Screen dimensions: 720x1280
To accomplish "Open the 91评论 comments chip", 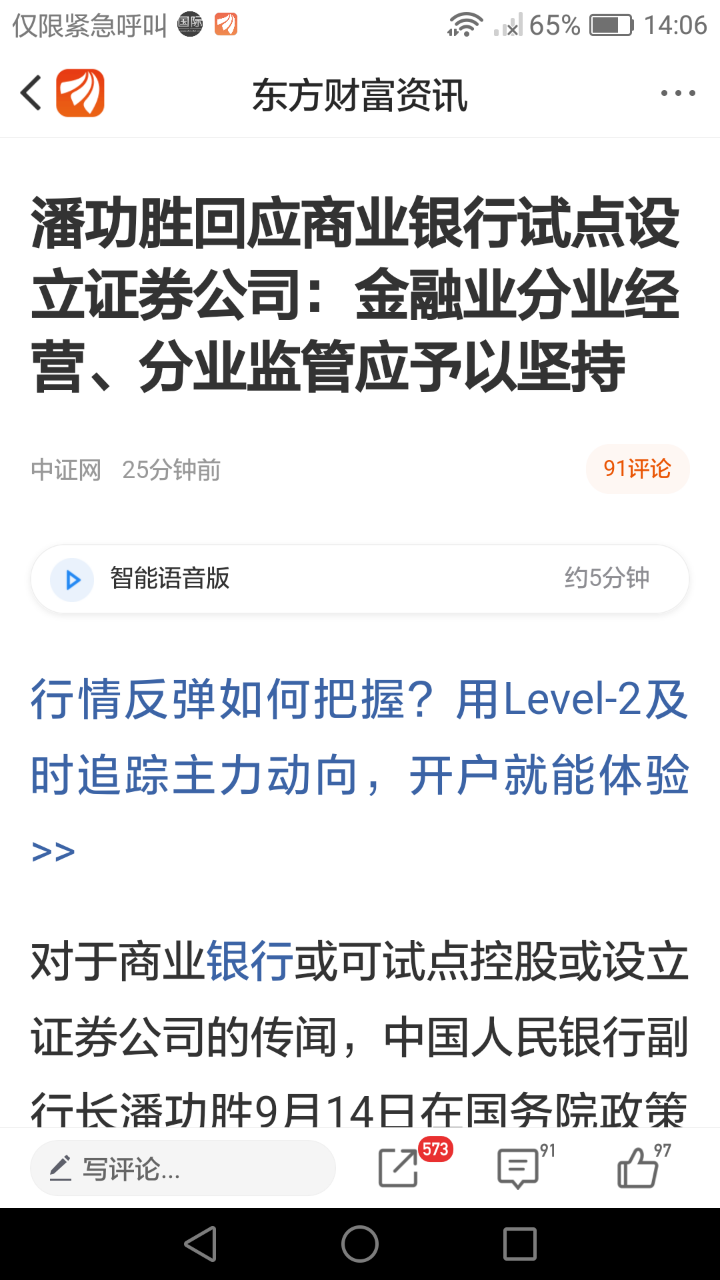I will (x=637, y=469).
